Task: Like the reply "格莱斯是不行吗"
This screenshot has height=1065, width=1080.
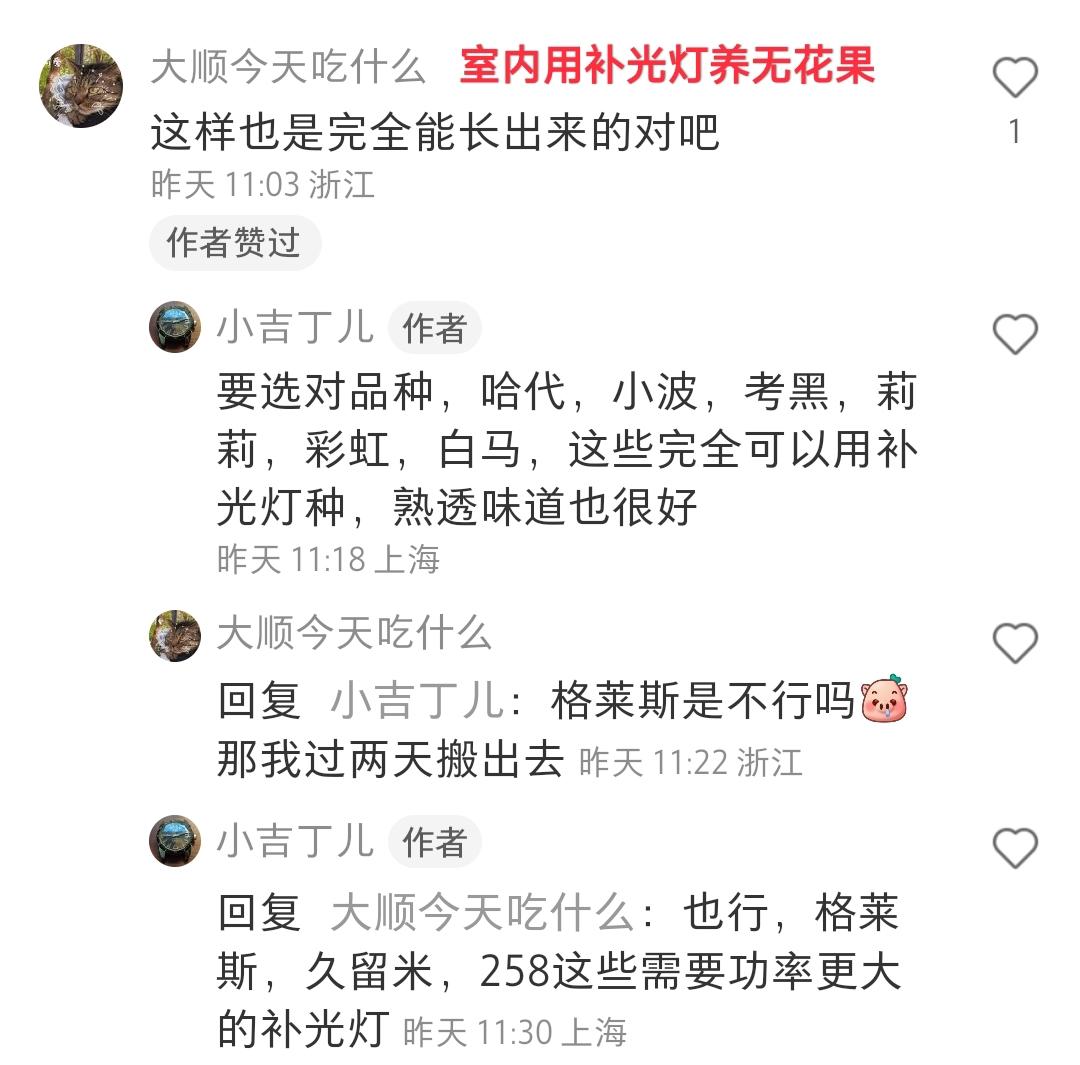Action: coord(1015,643)
